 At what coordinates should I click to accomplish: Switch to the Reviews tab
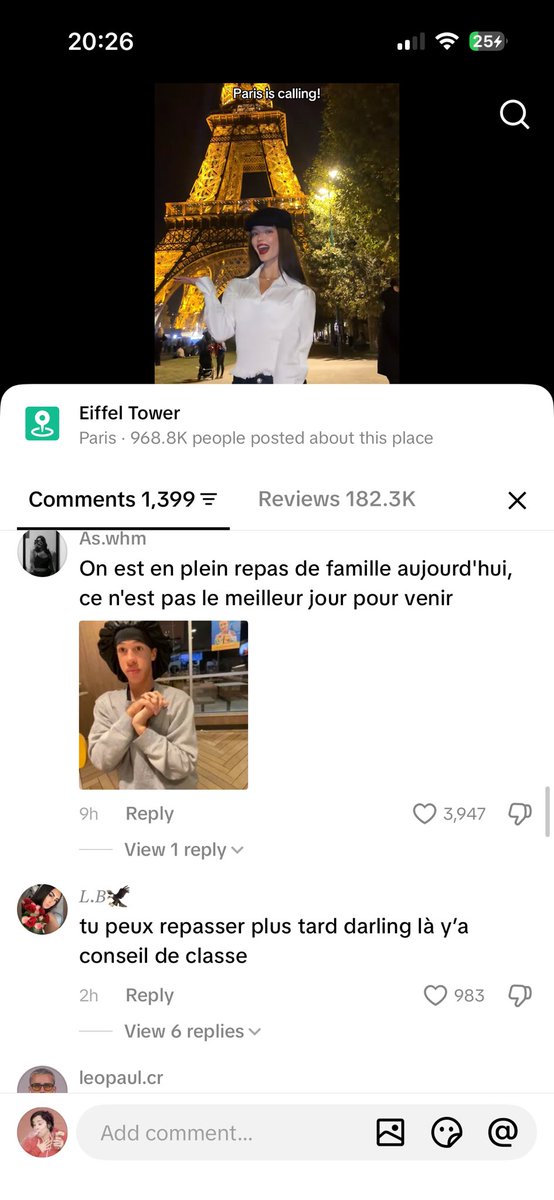point(337,499)
